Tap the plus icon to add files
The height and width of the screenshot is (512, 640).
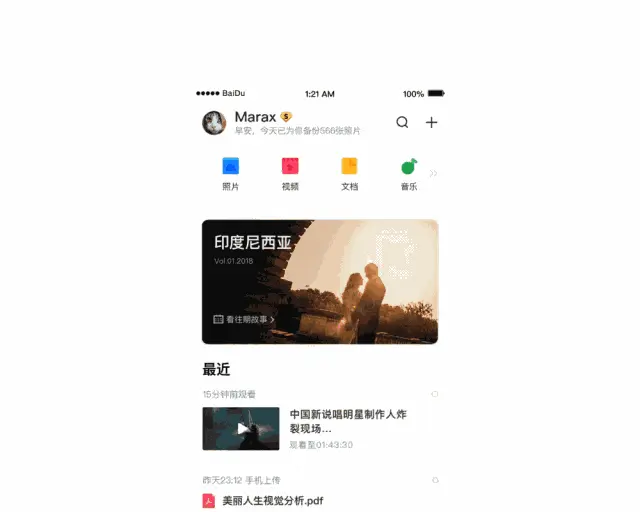click(432, 123)
